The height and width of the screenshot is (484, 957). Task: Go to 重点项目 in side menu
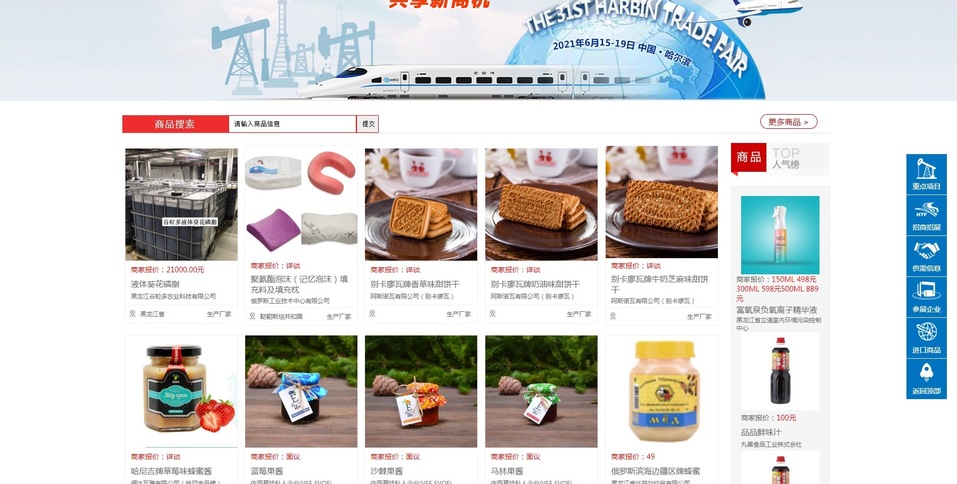tap(926, 174)
